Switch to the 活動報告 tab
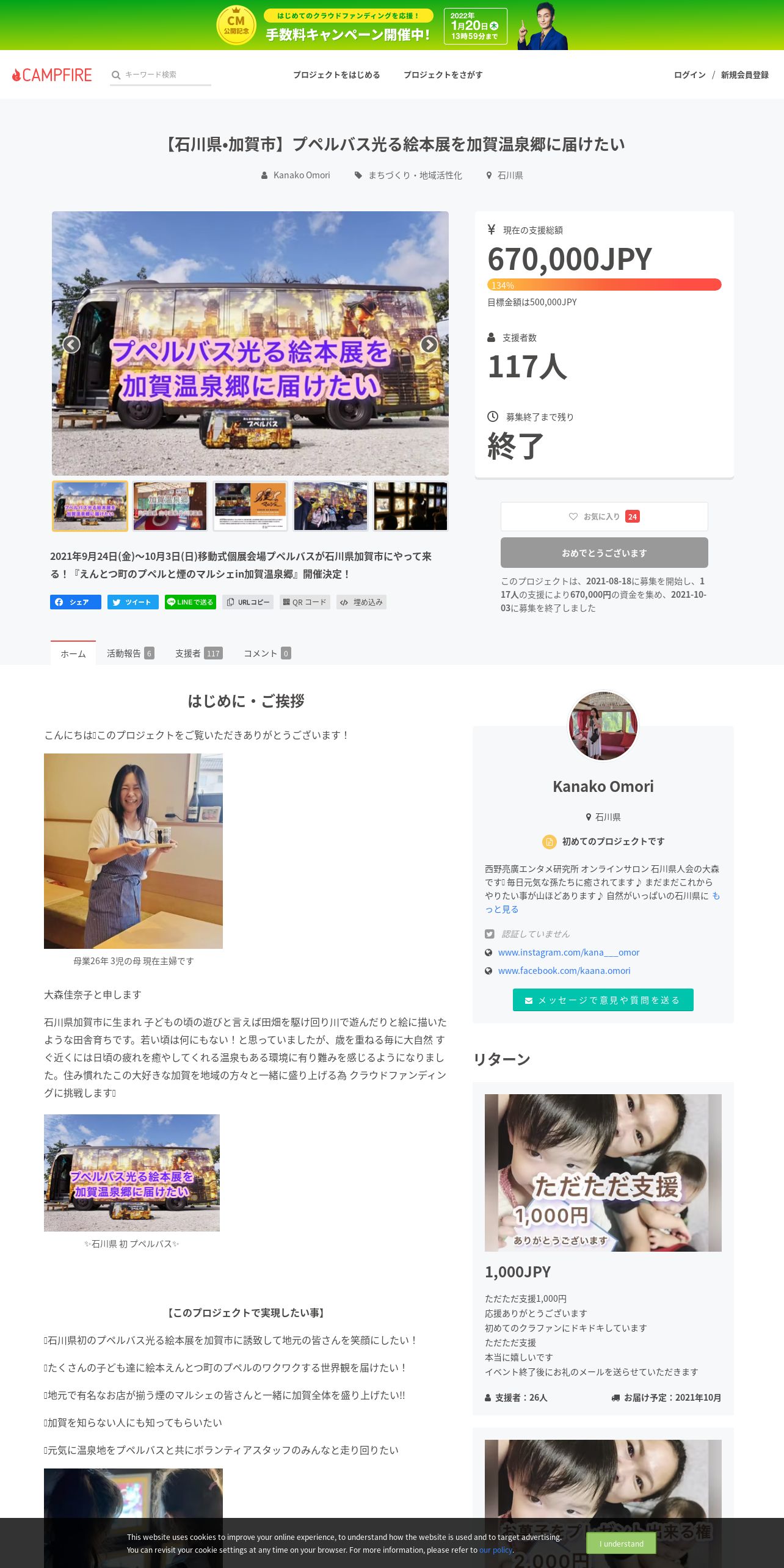 click(130, 653)
